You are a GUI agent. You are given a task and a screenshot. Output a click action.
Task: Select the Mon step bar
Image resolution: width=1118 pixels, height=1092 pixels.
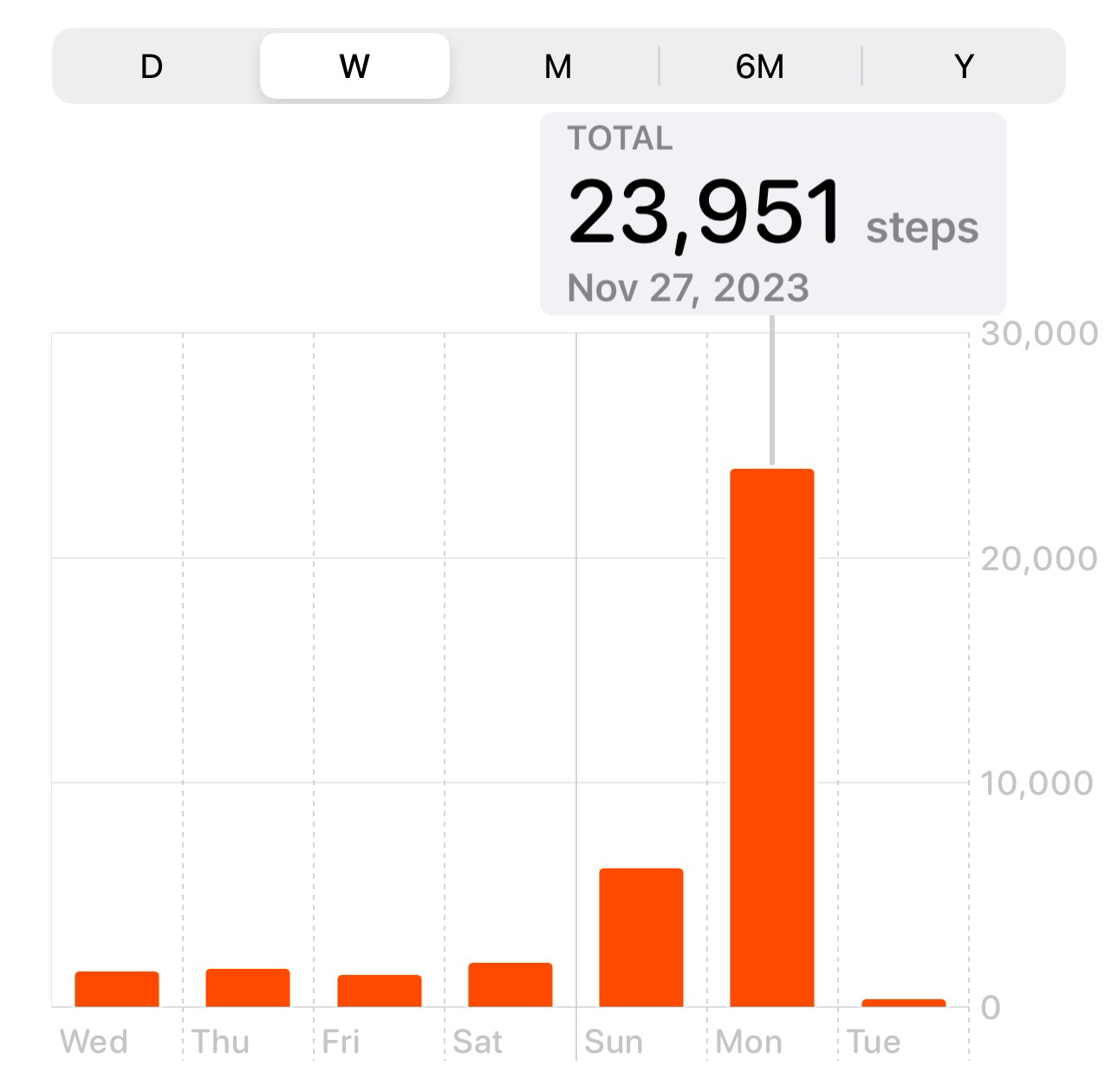click(x=772, y=738)
